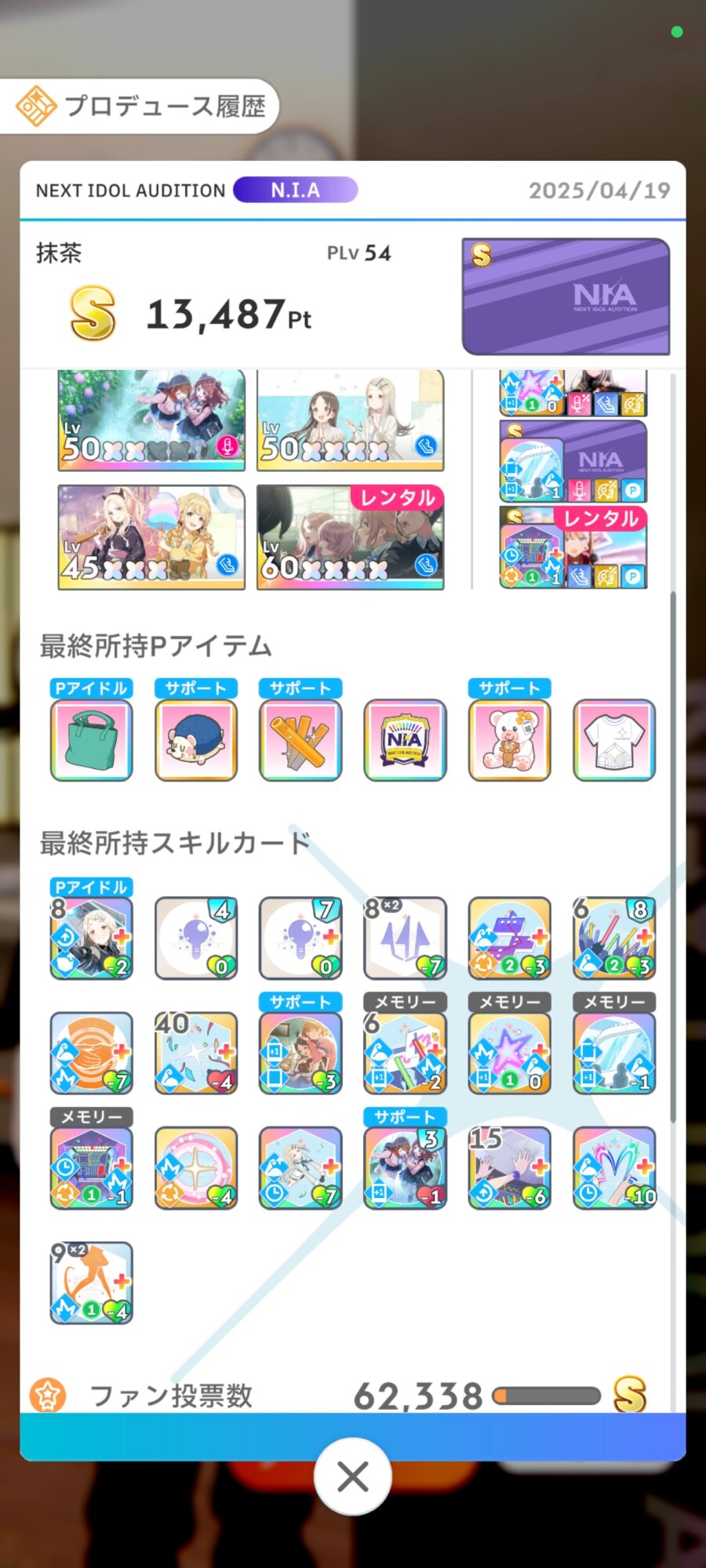Image resolution: width=706 pixels, height=1568 pixels.
Task: View the skill card marked 40
Action: 196,1053
